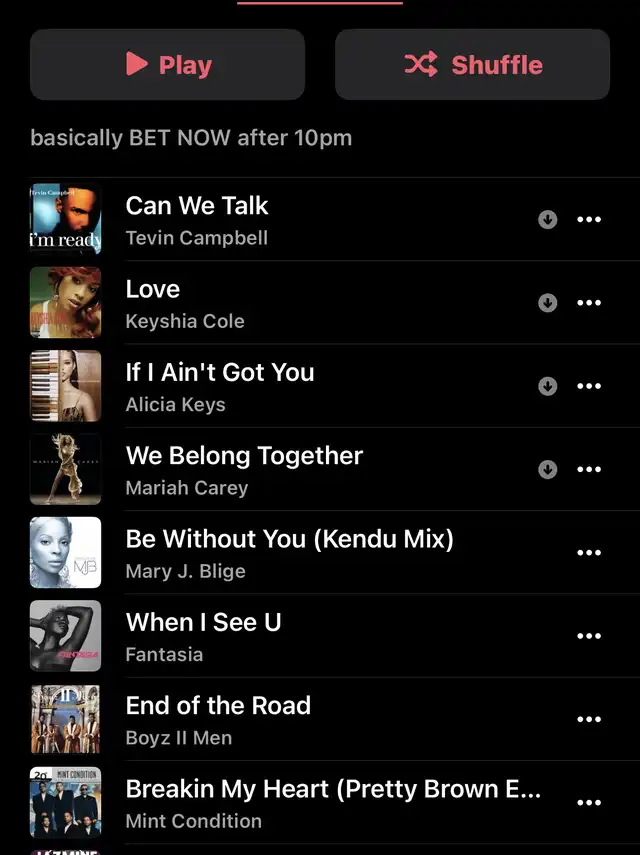Download We Belong Together
This screenshot has height=855, width=640.
point(547,469)
